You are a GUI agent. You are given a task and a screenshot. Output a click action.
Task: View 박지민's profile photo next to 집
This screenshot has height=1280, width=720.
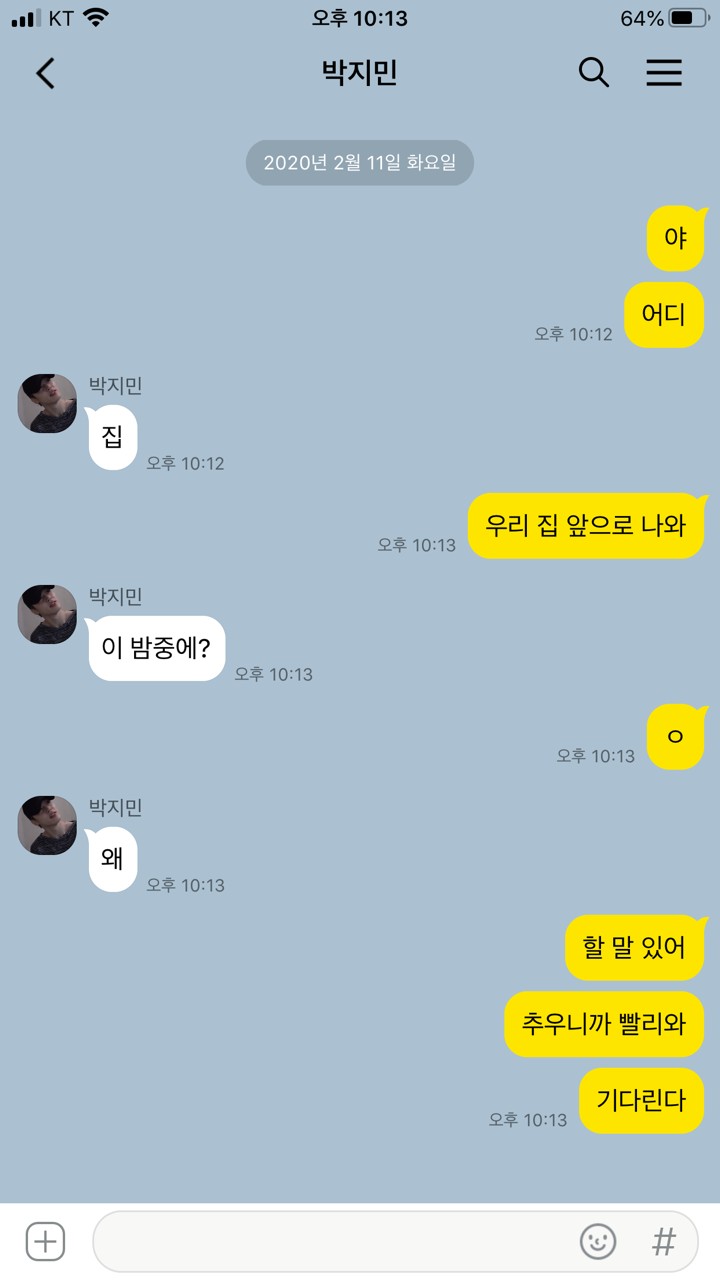pos(47,403)
